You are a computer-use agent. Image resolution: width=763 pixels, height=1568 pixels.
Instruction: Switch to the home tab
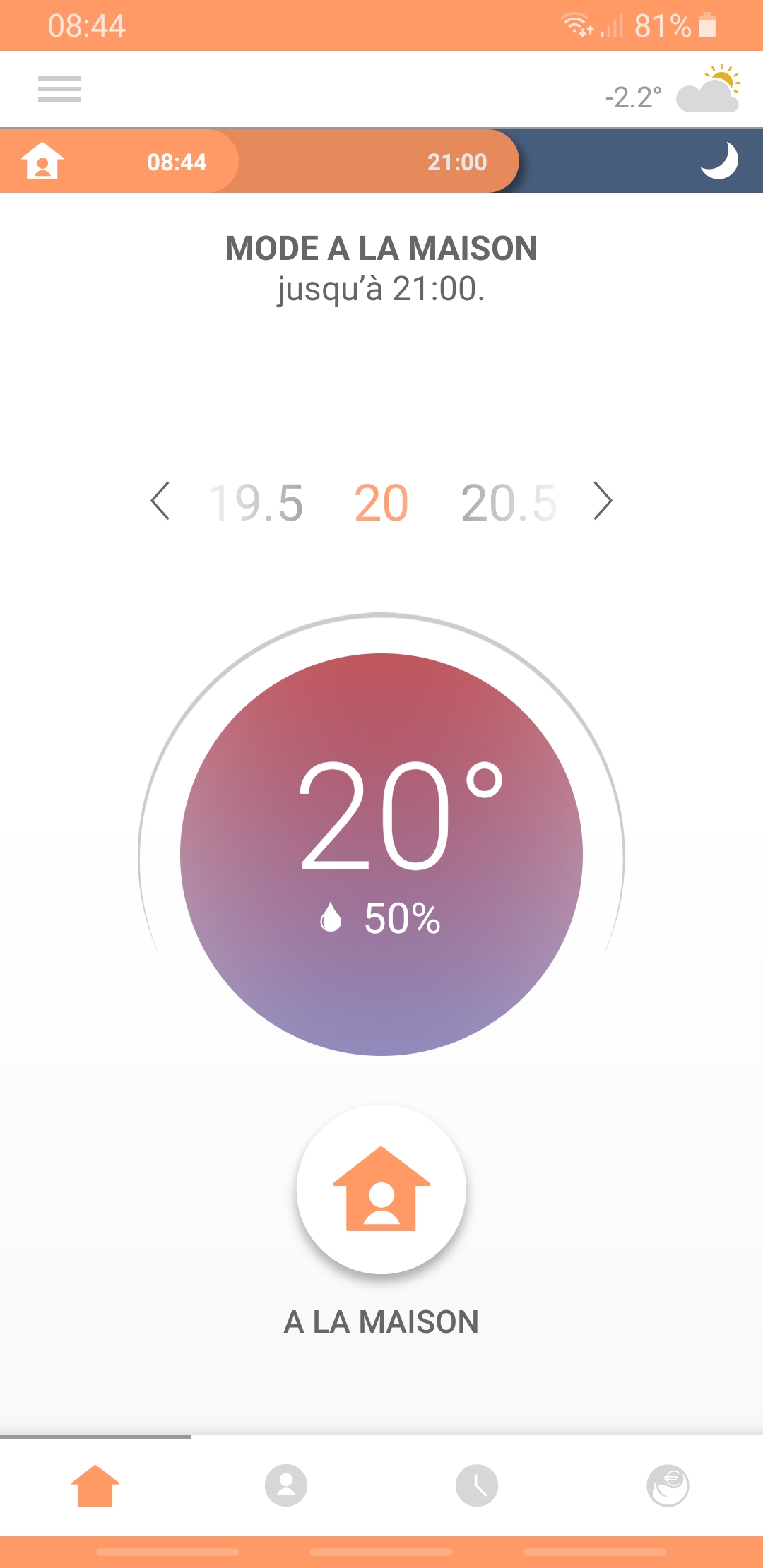(x=95, y=1485)
